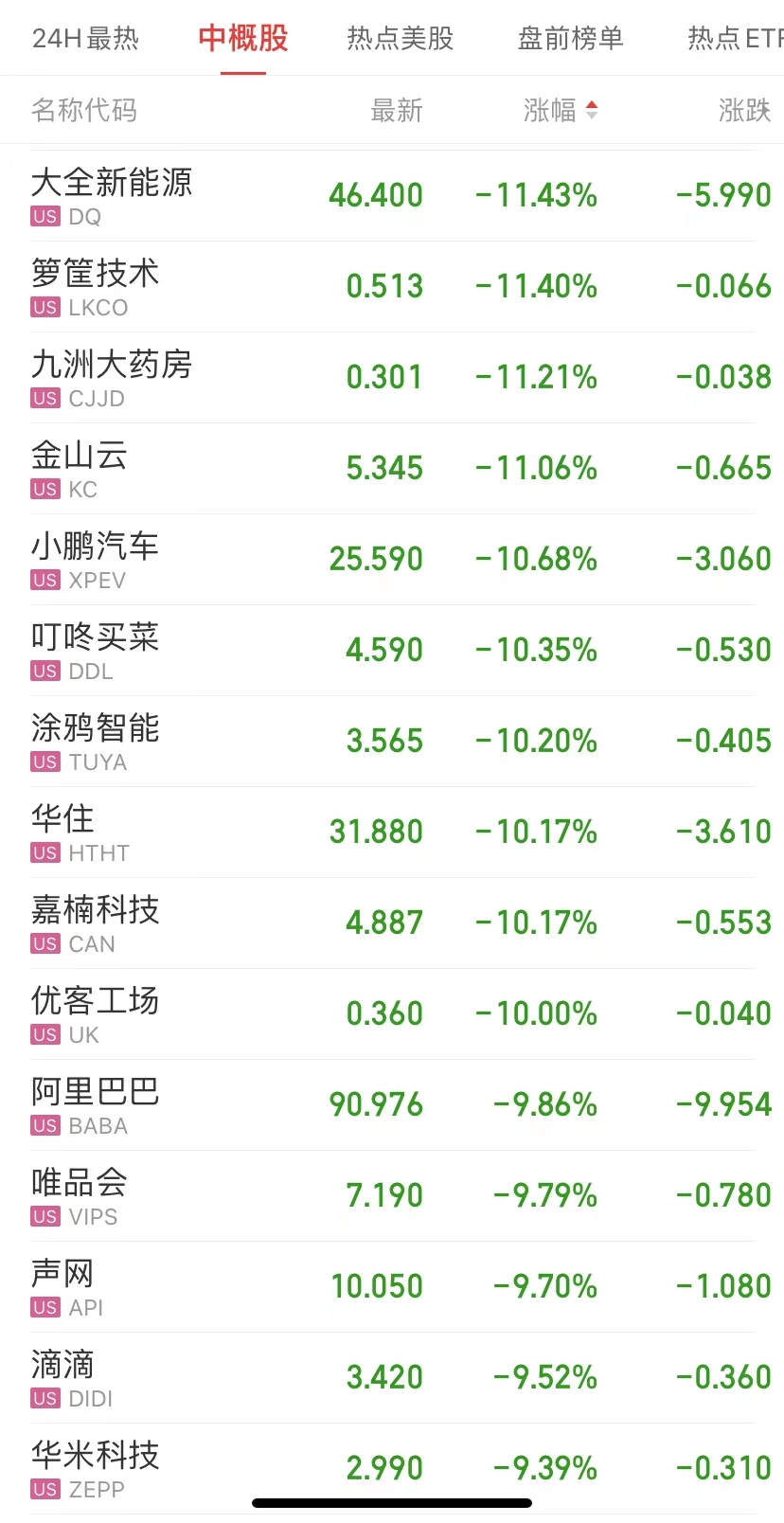
Task: Switch to the 24H最热 tab
Action: 85,38
